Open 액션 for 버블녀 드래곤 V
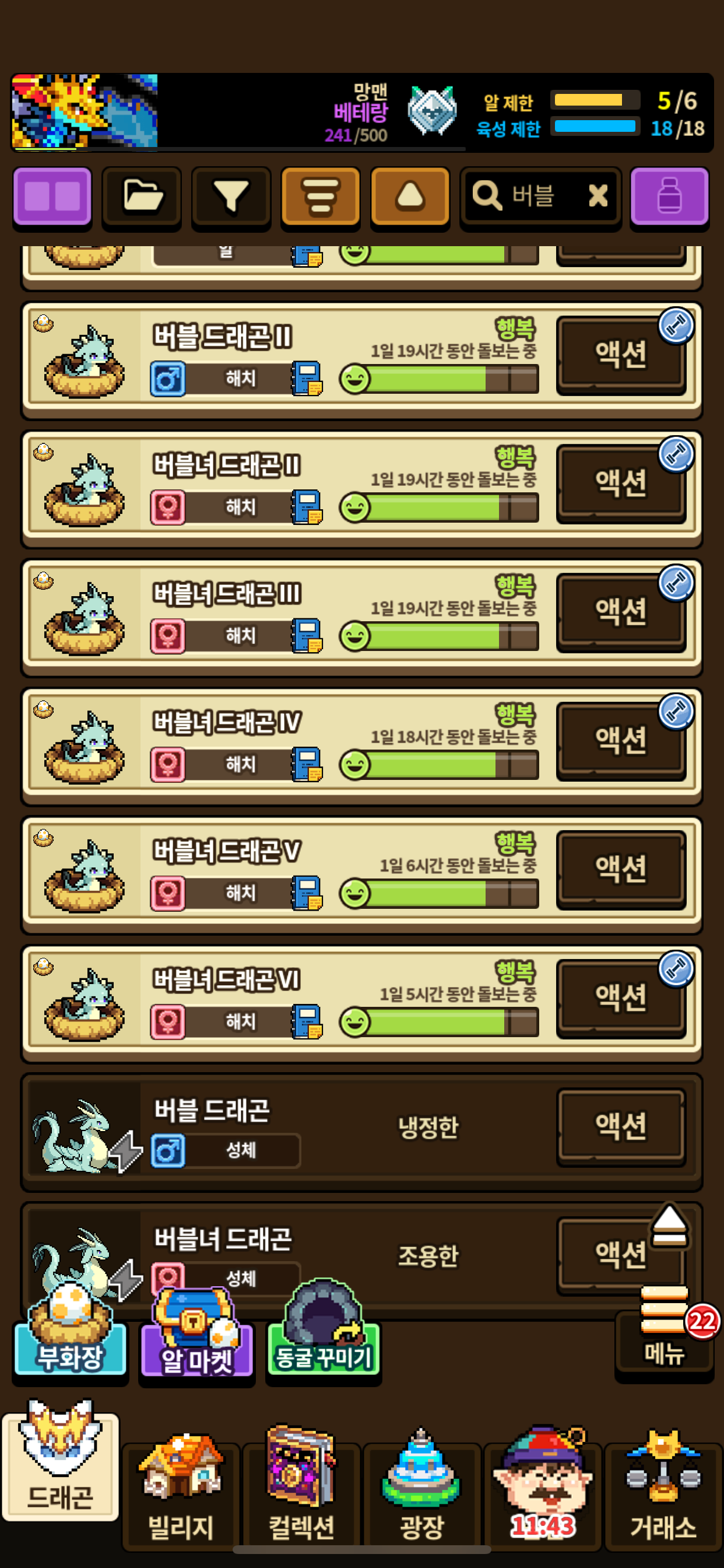The height and width of the screenshot is (1568, 724). (x=621, y=869)
